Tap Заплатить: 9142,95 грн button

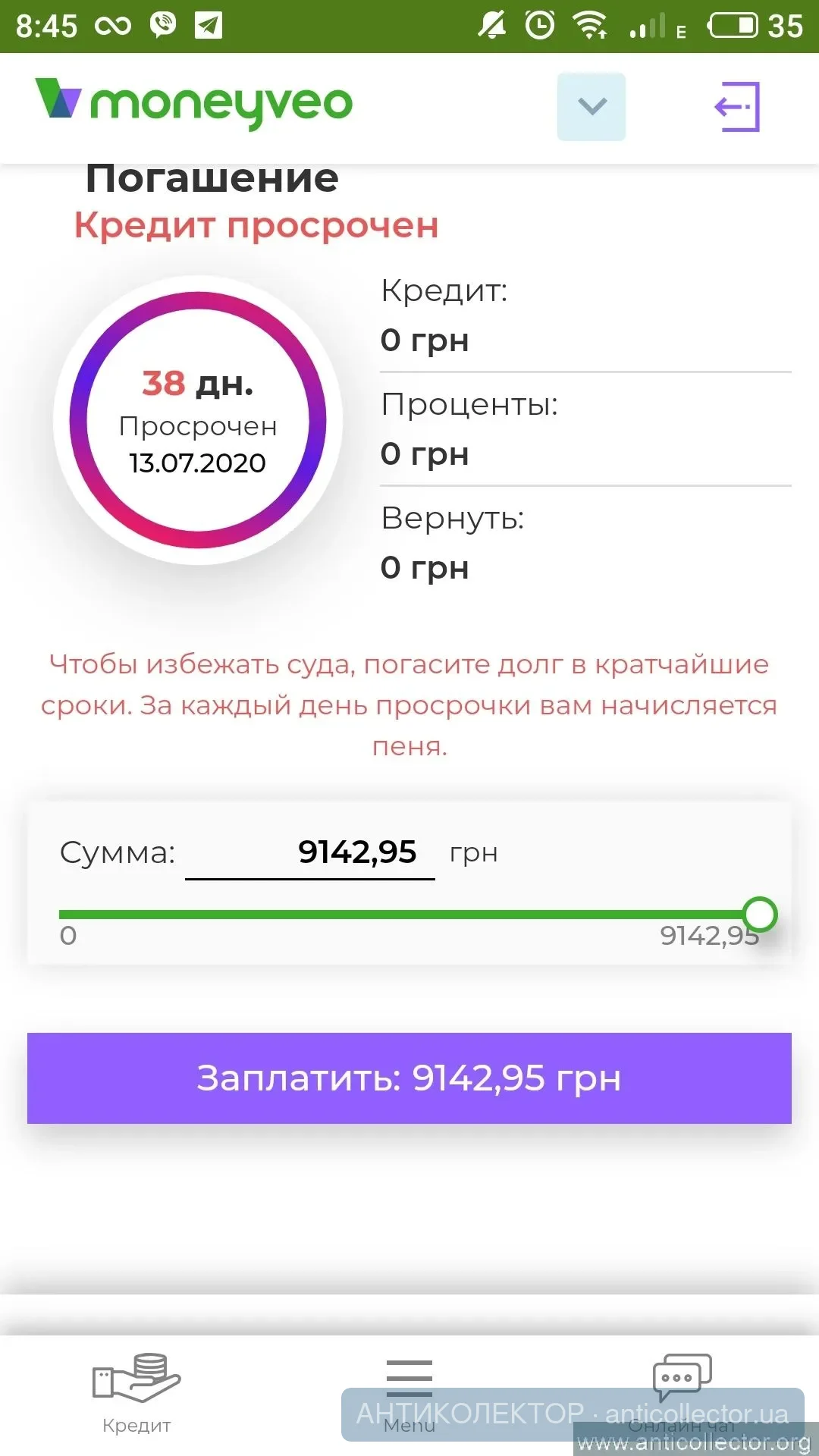click(409, 1078)
